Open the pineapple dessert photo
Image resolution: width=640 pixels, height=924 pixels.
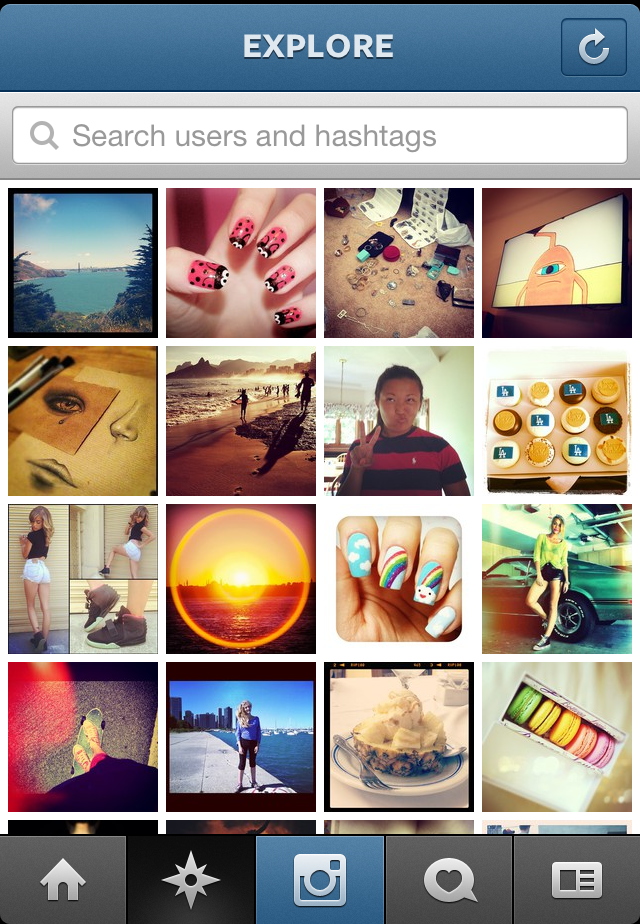pos(399,737)
